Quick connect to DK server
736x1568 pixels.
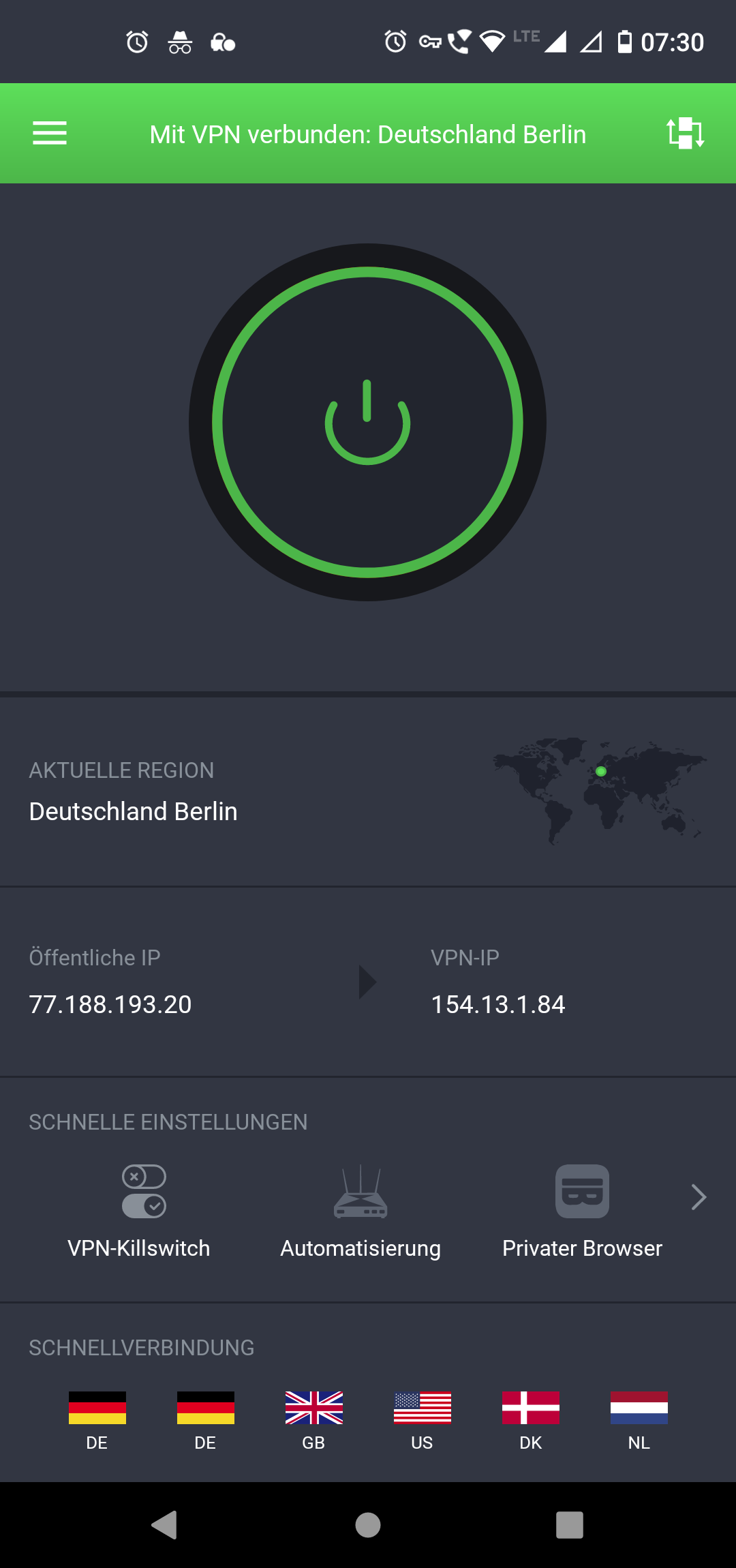[530, 1417]
